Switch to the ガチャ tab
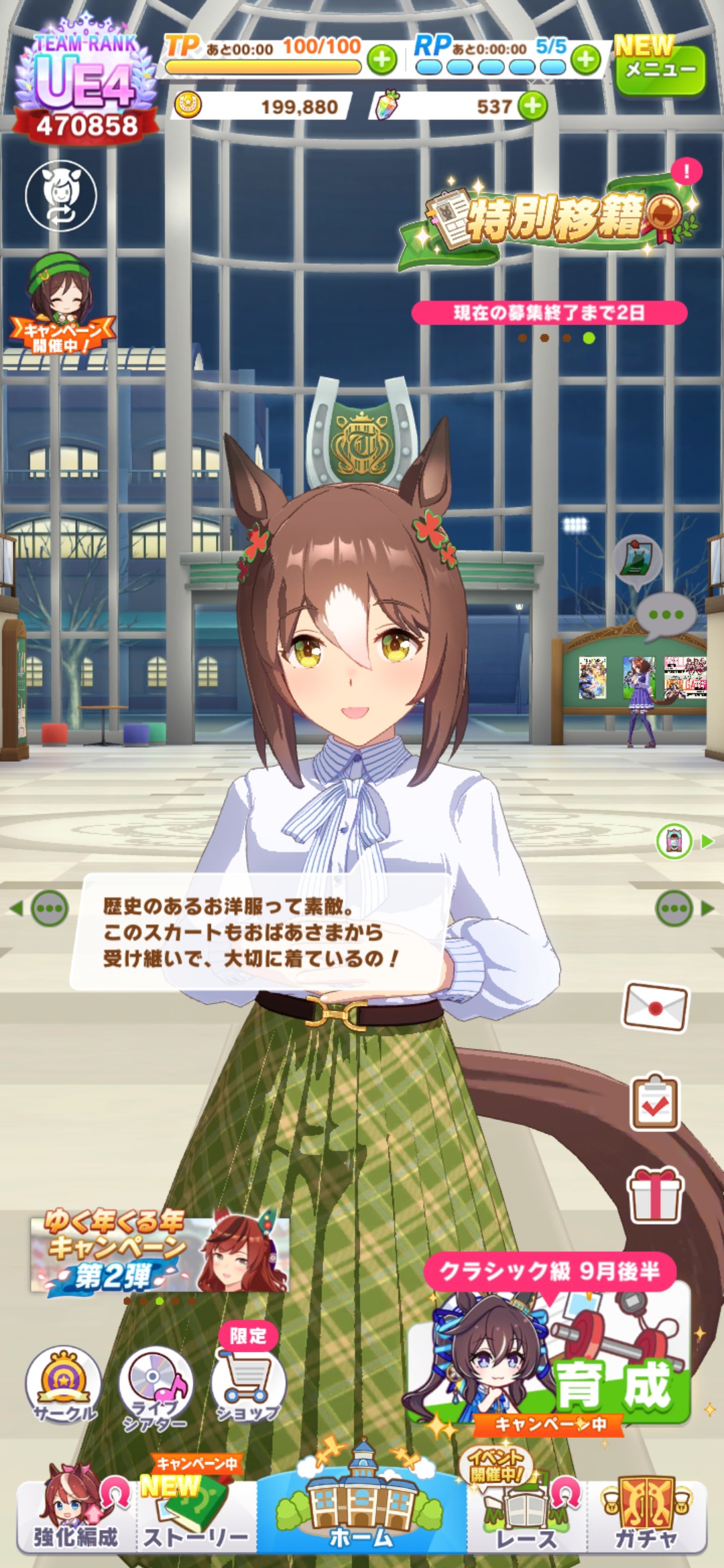The width and height of the screenshot is (724, 1568). (x=646, y=1516)
